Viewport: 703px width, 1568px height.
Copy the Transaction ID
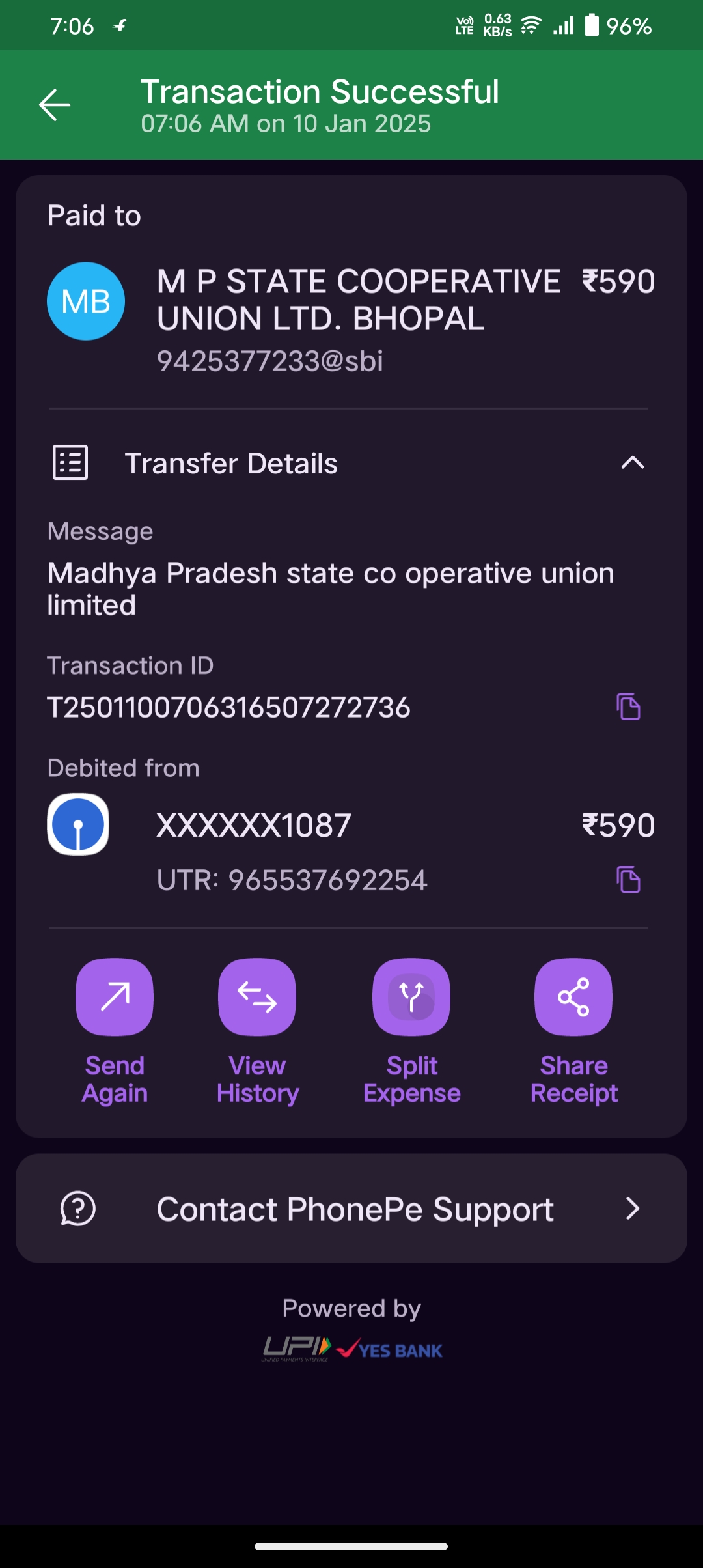(628, 707)
